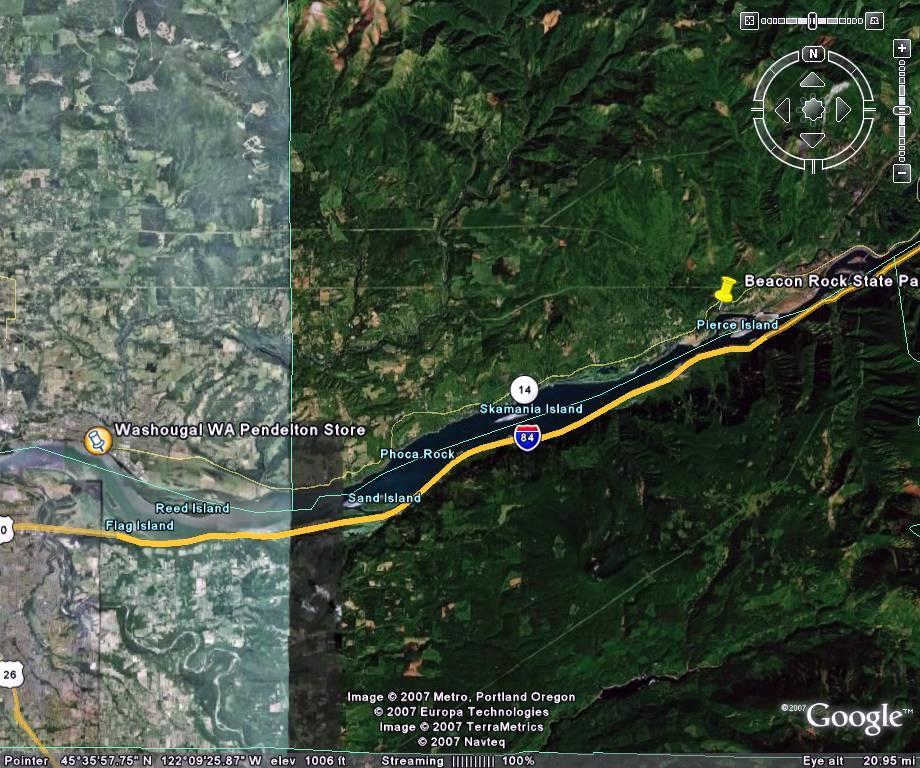Viewport: 920px width, 768px height.
Task: Reset north using the N compass button
Action: [813, 54]
